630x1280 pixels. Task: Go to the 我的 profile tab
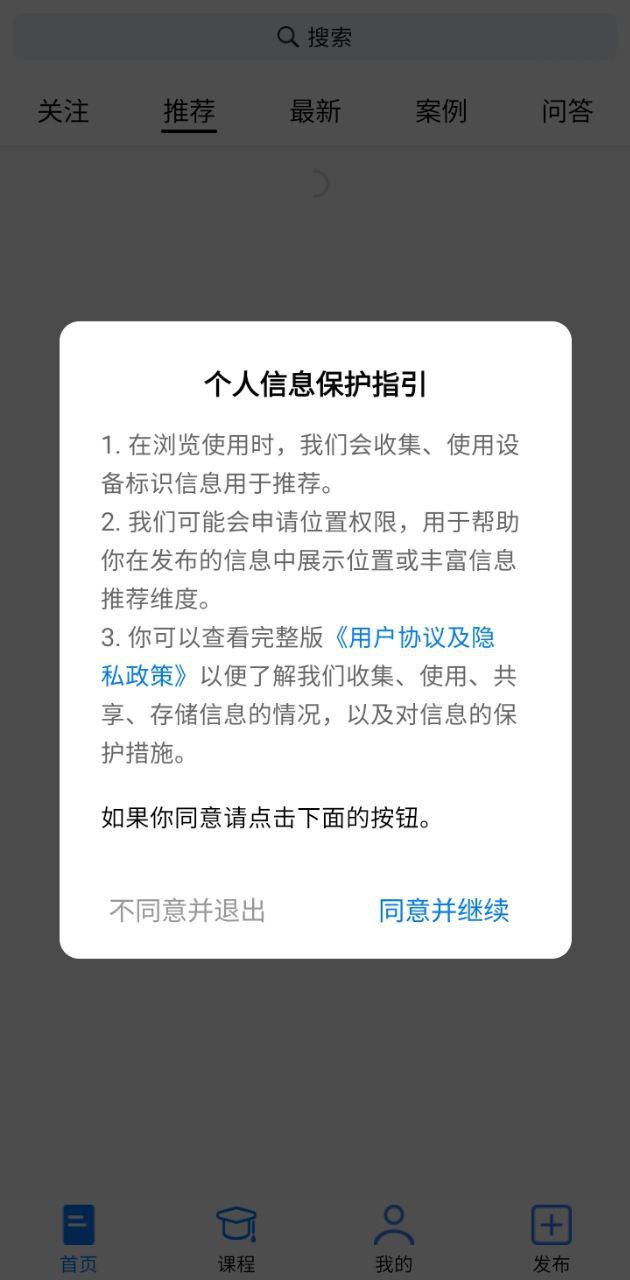pyautogui.click(x=393, y=1238)
